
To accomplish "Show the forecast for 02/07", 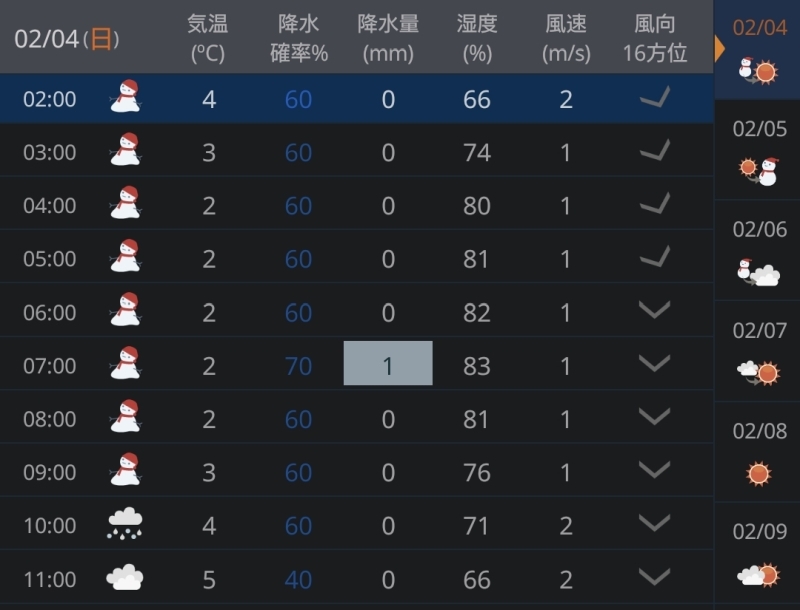I will (x=759, y=352).
